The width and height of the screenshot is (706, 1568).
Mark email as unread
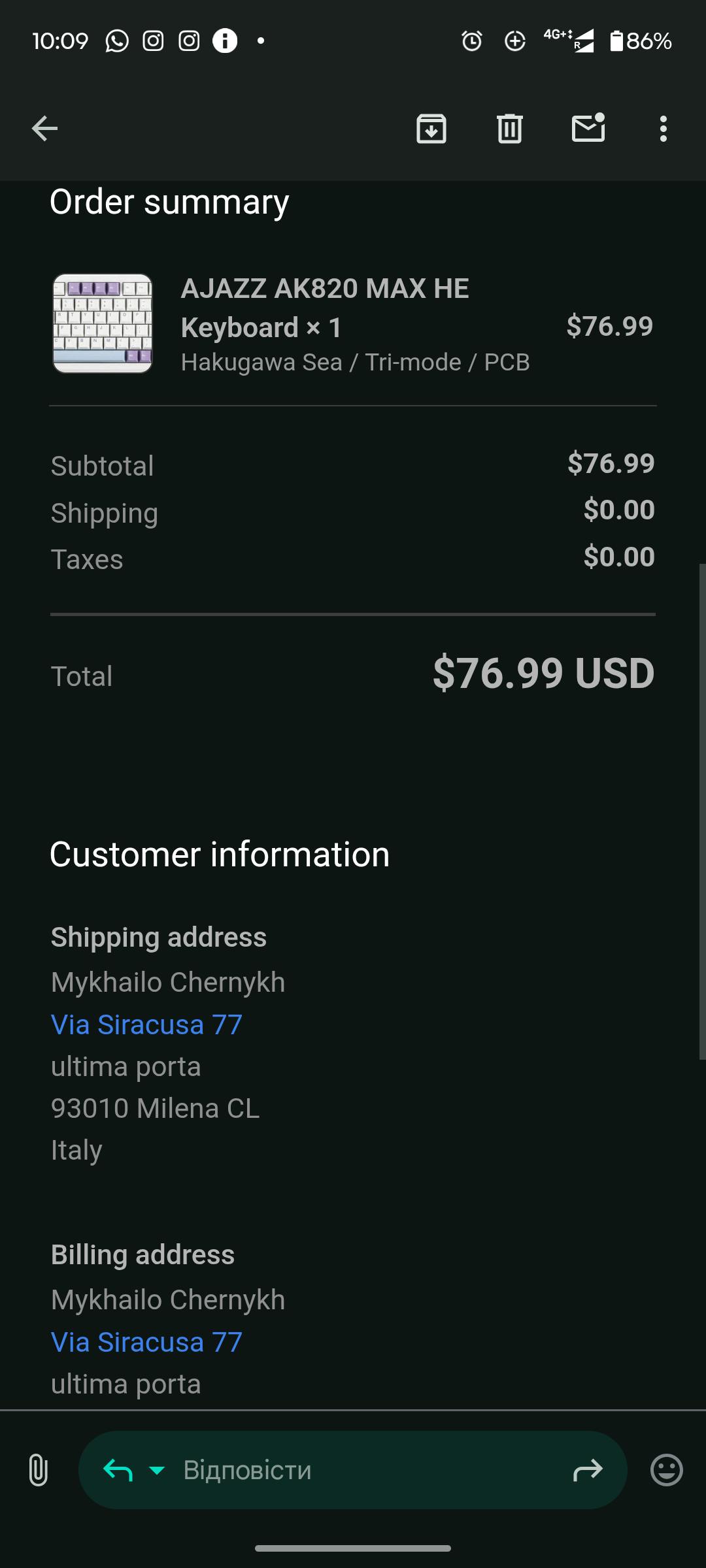588,129
